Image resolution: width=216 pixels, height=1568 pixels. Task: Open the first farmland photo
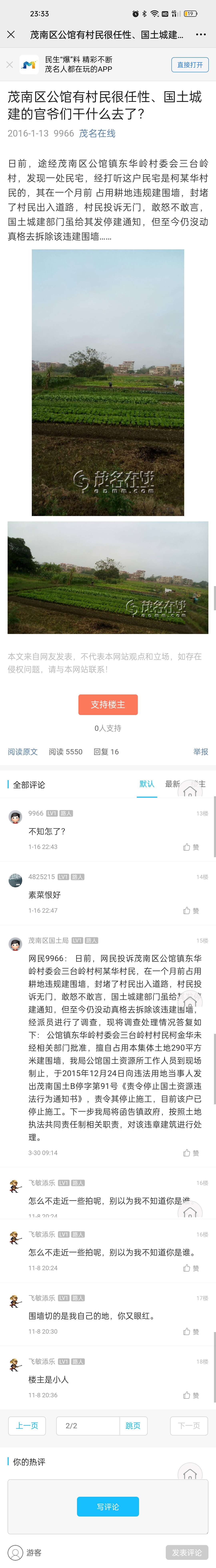point(108,382)
